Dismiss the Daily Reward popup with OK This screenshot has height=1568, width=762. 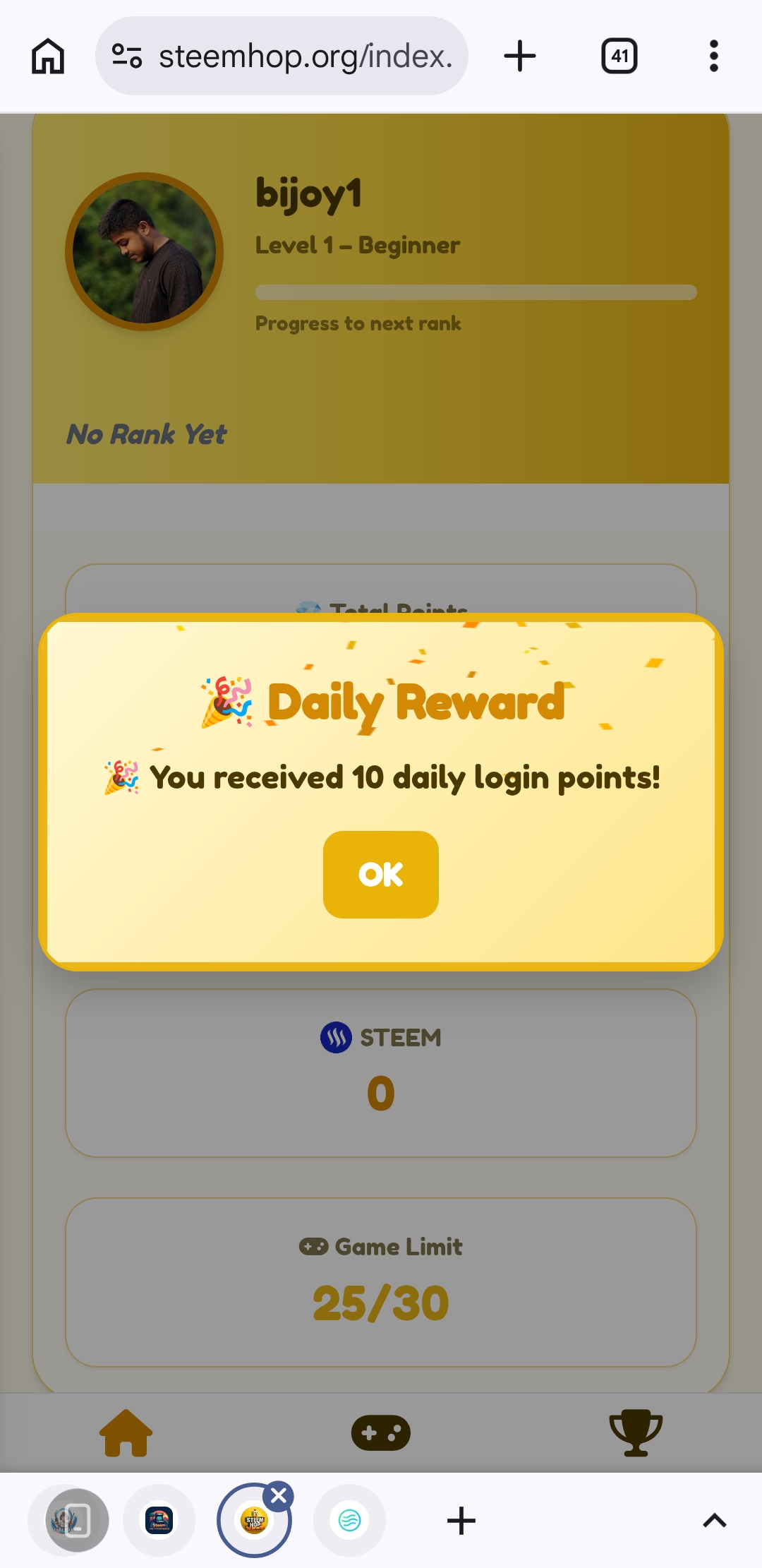pos(380,874)
